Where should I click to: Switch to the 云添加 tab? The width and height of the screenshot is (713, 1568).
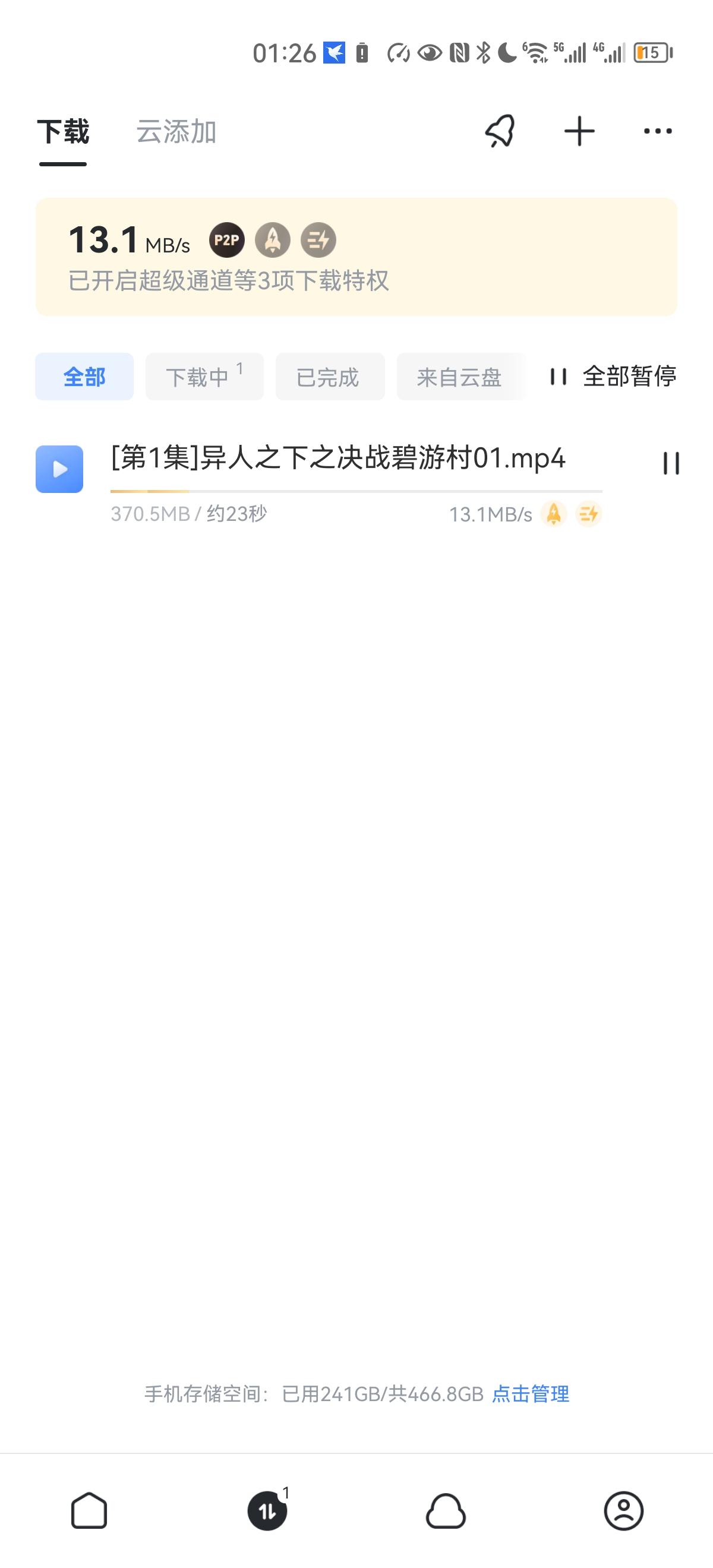tap(175, 133)
